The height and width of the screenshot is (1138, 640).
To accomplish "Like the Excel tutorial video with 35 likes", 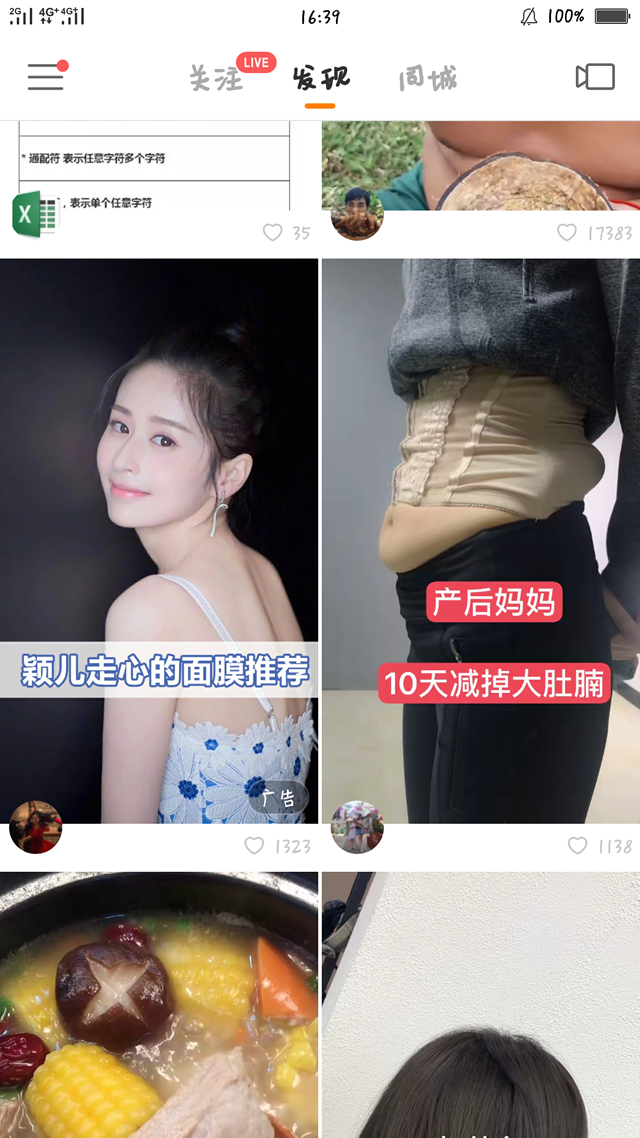I will point(273,233).
